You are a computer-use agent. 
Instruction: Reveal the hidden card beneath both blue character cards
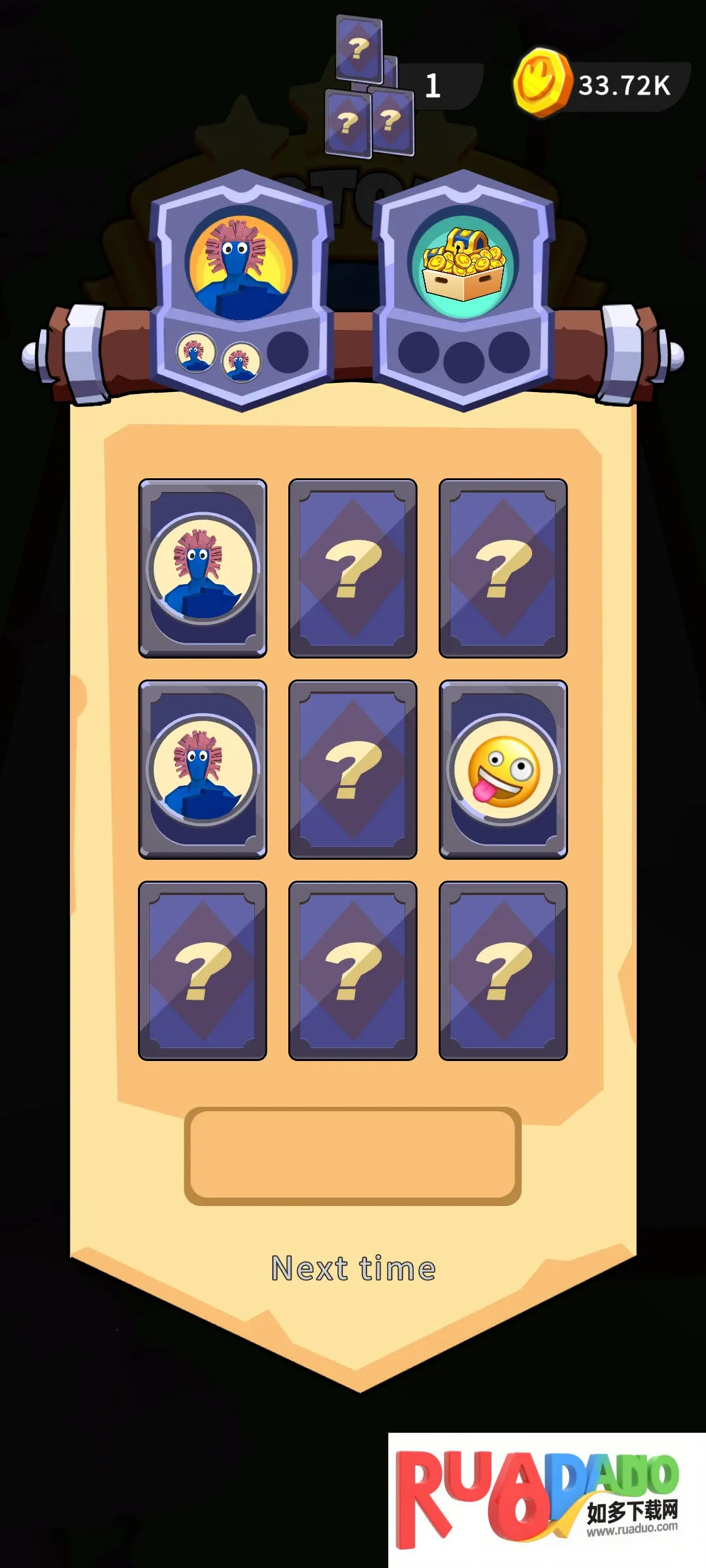pyautogui.click(x=203, y=971)
